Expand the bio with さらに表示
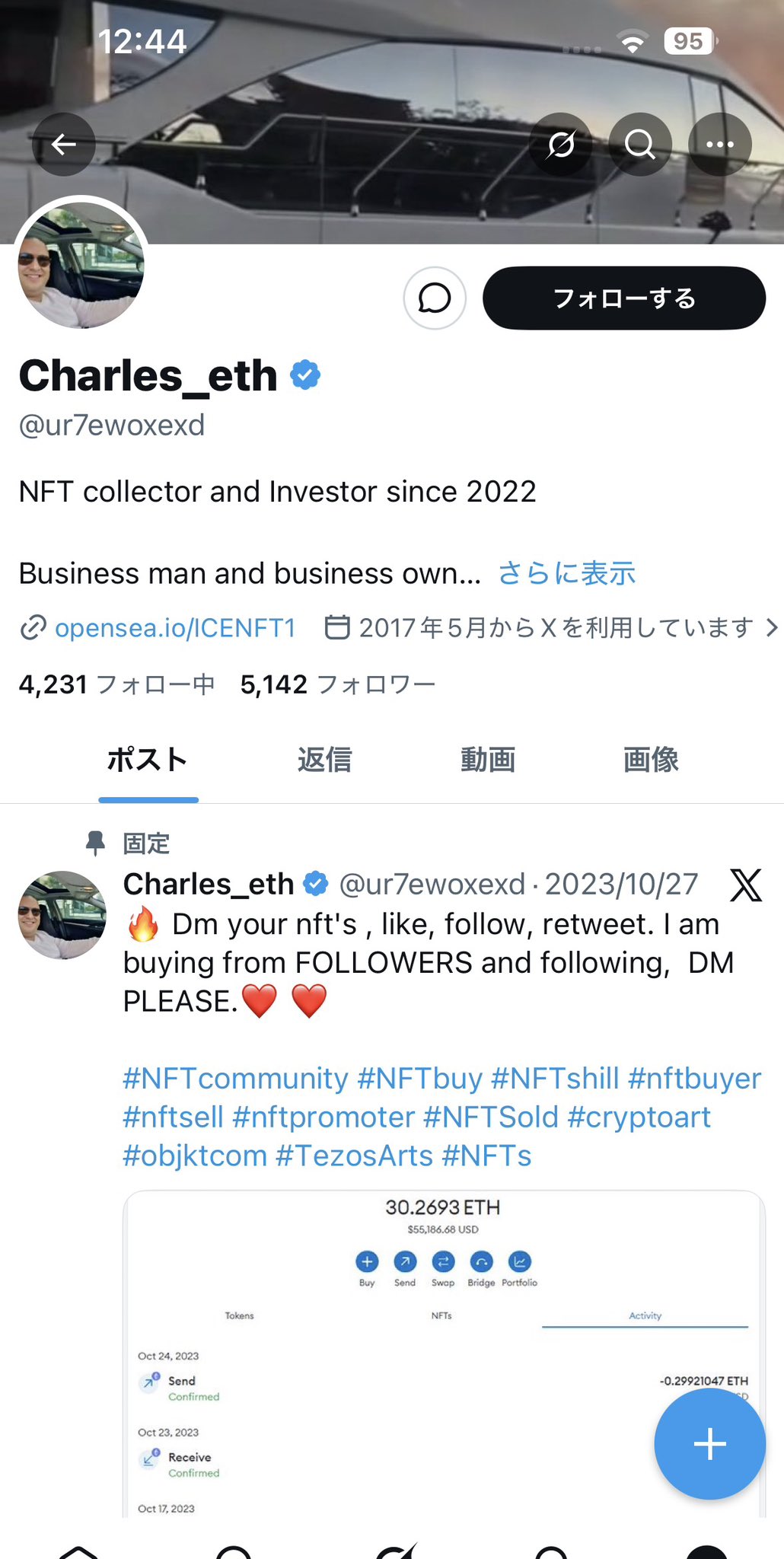 566,573
